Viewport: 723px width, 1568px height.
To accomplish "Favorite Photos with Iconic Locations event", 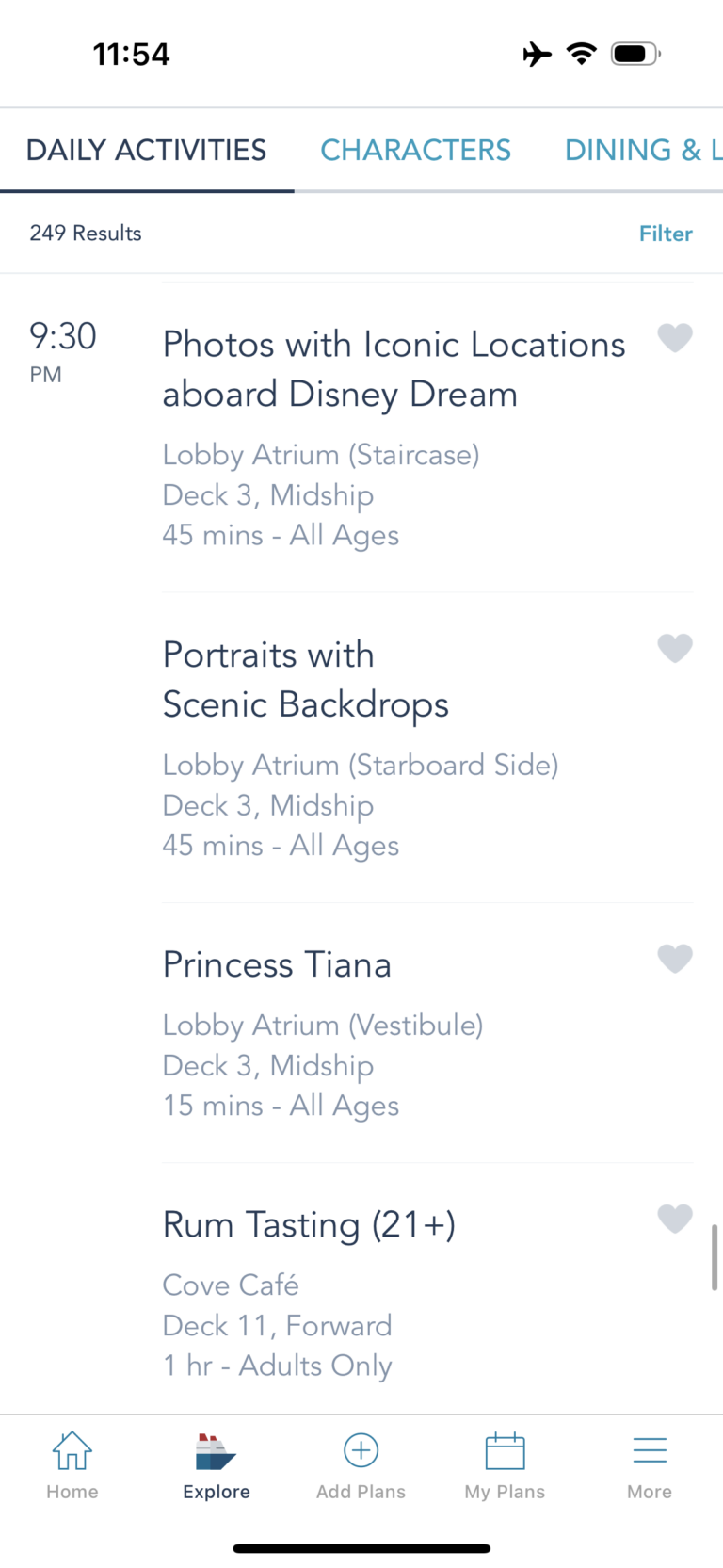I will click(675, 338).
